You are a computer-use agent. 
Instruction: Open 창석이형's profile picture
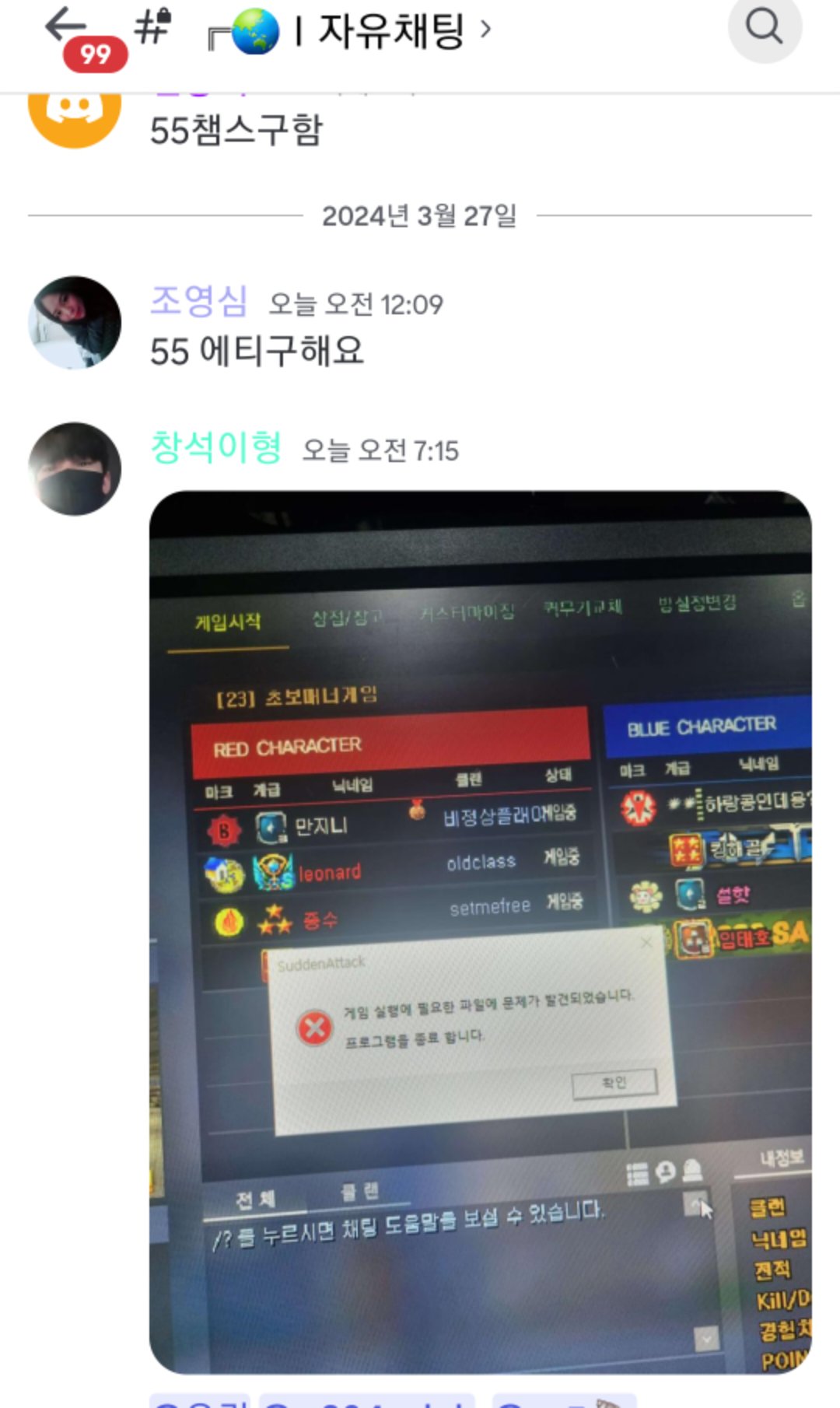75,468
